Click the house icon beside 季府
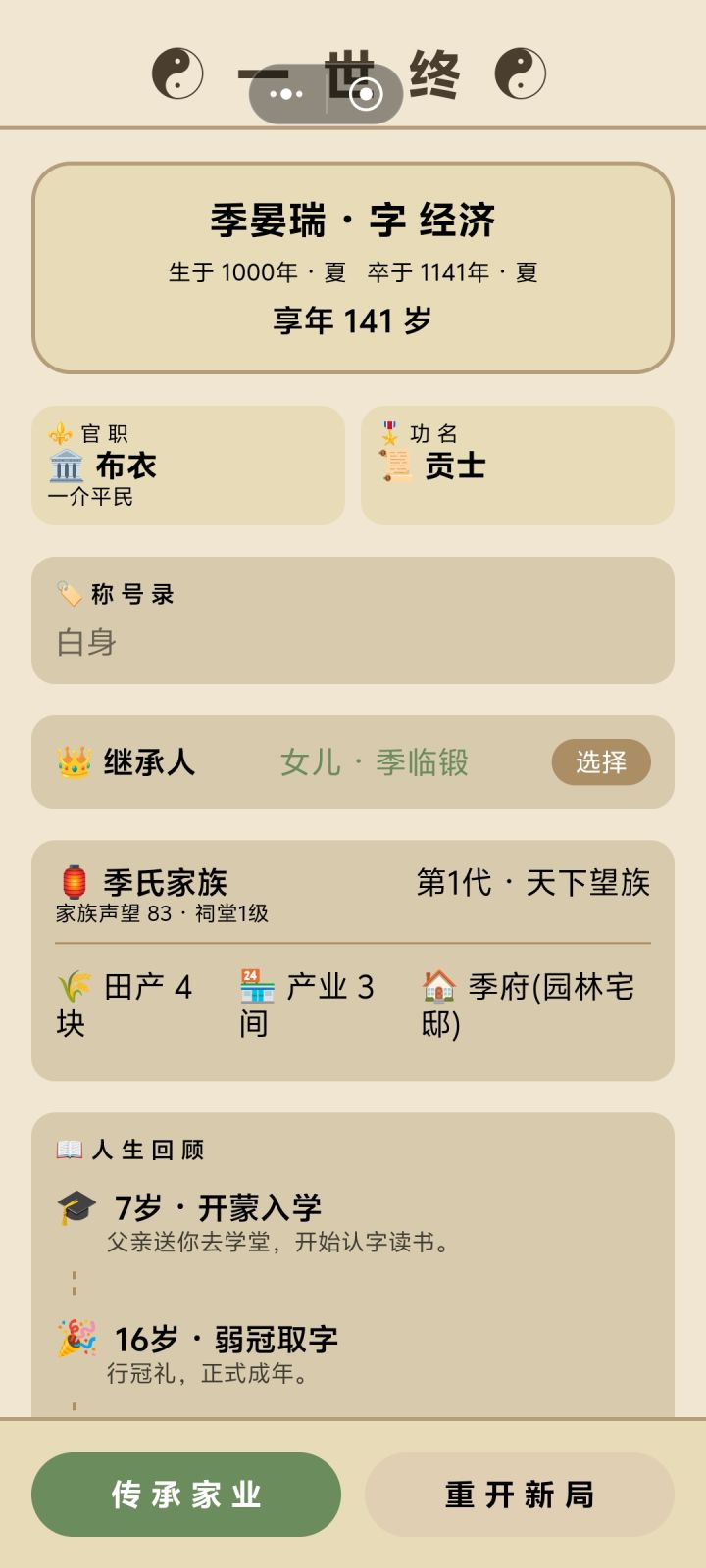Viewport: 706px width, 1568px height. 438,987
